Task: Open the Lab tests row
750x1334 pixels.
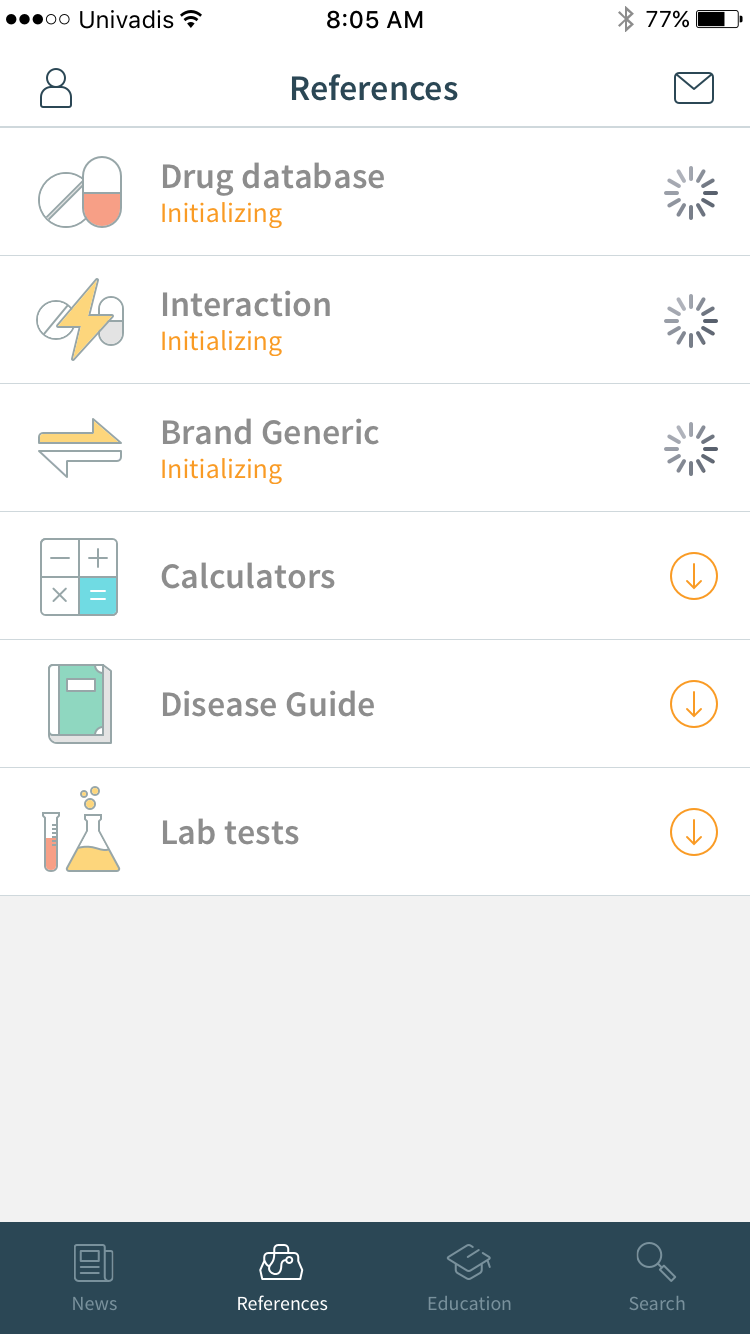Action: 375,832
